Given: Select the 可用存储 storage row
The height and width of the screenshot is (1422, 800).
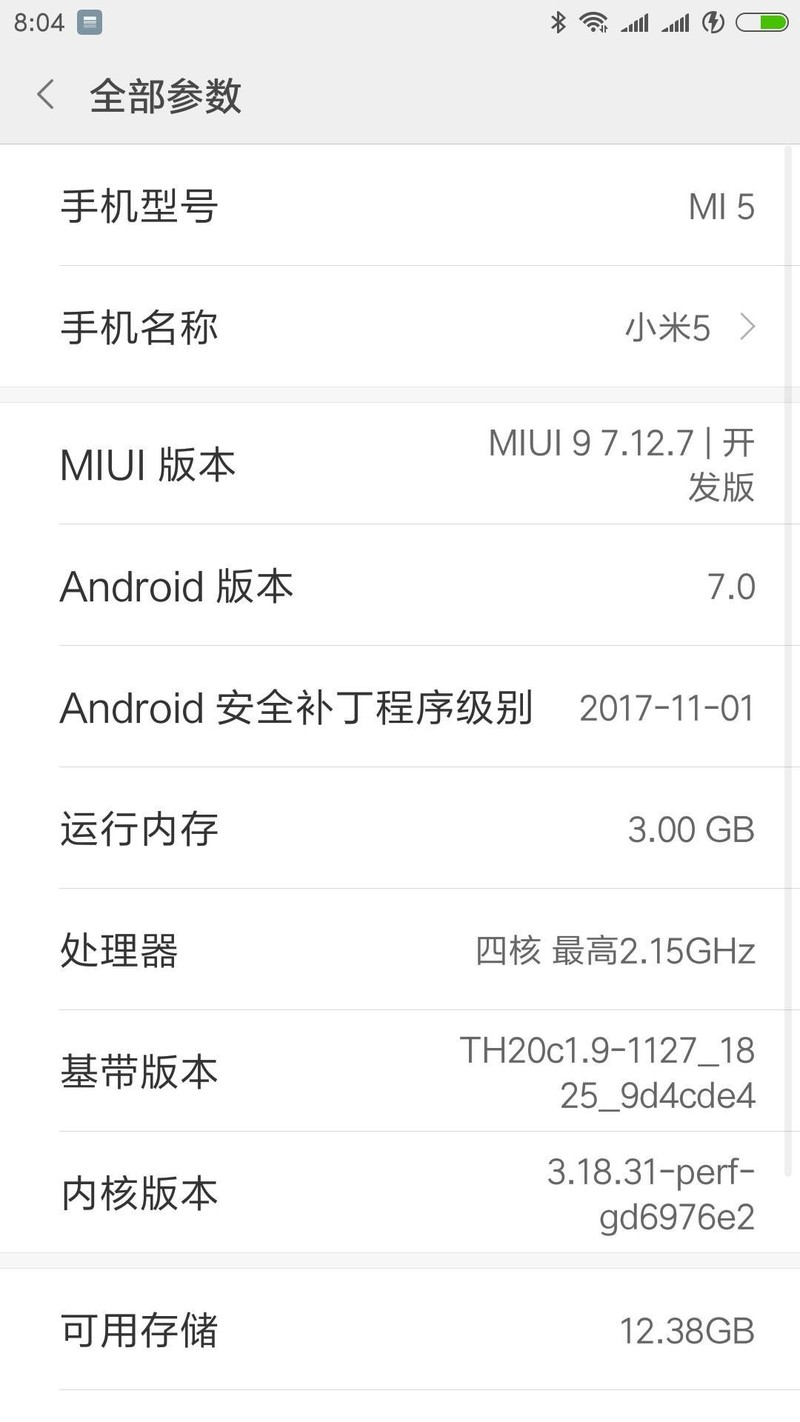Looking at the screenshot, I should click(400, 1331).
